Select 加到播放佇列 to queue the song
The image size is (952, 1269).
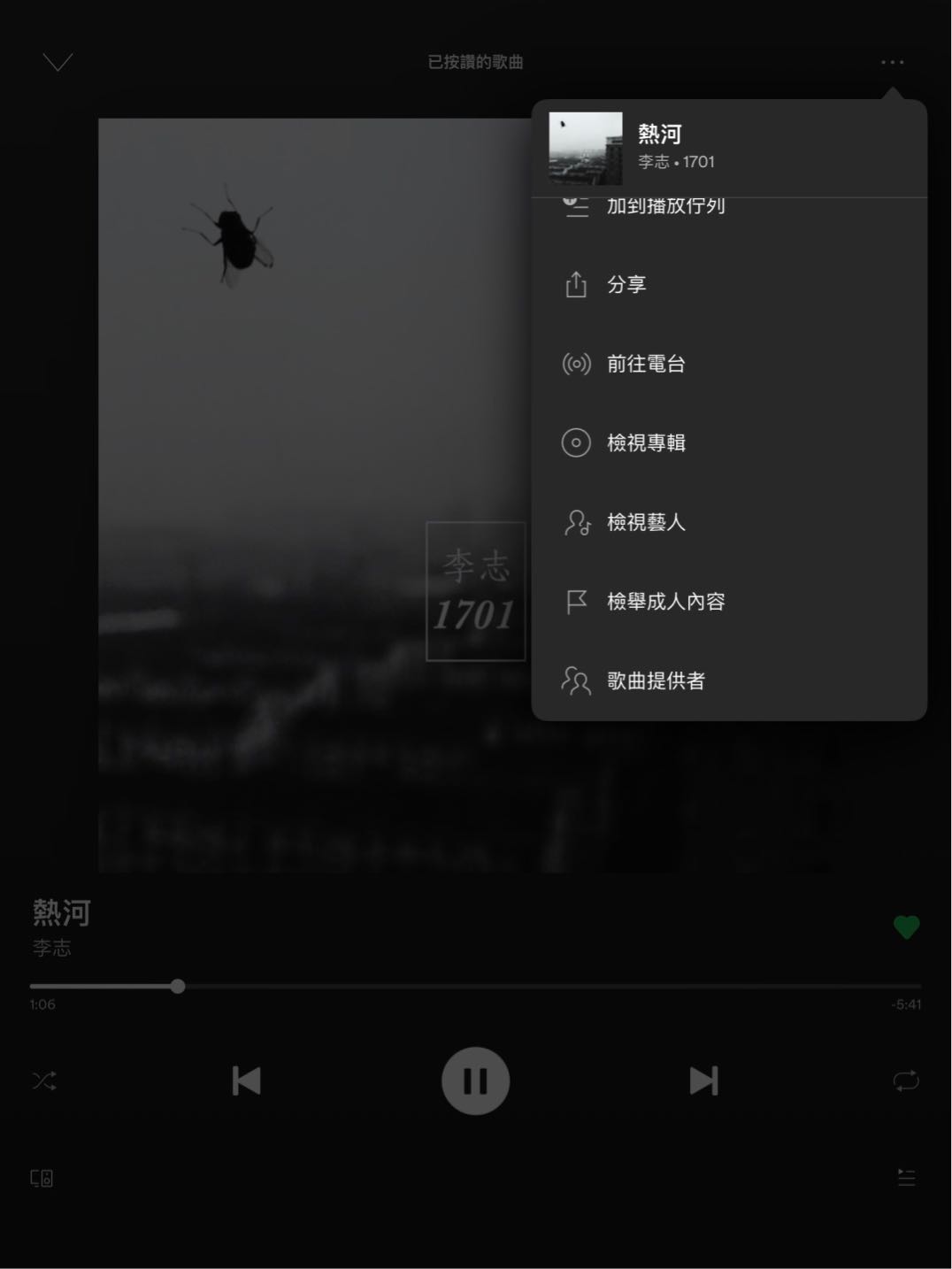(665, 207)
